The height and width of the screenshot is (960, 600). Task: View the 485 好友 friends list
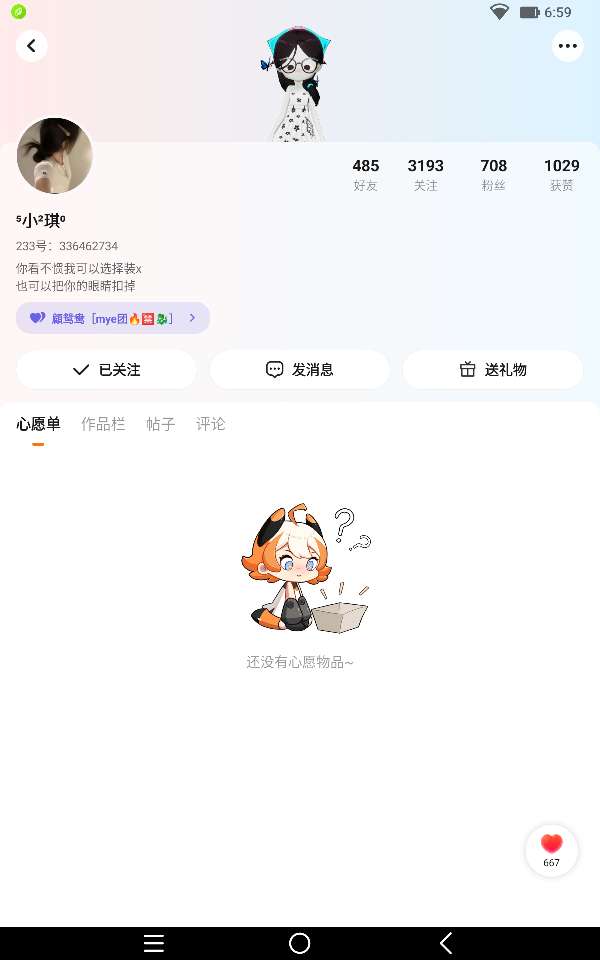click(x=366, y=174)
